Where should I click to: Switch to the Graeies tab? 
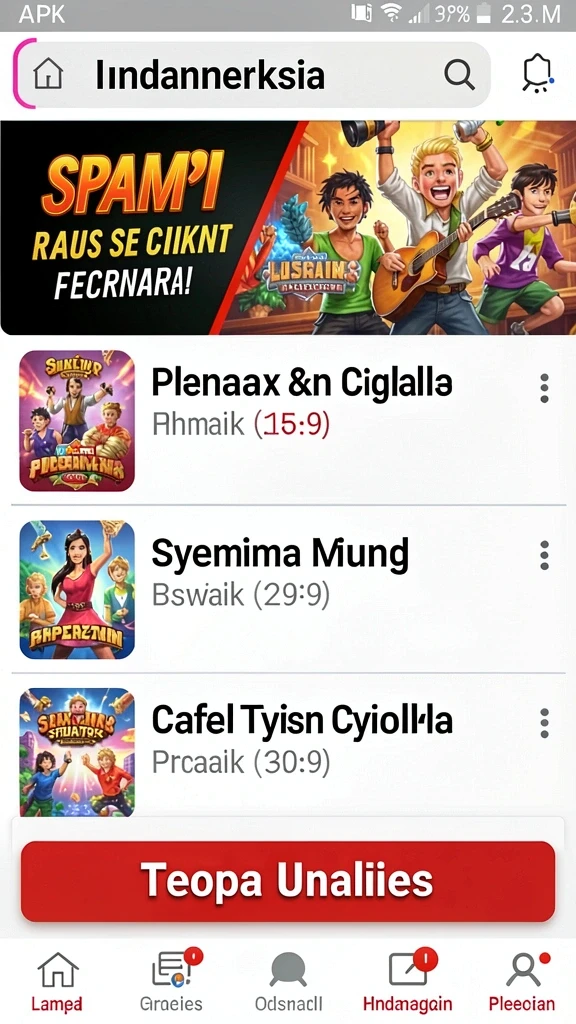click(x=172, y=981)
